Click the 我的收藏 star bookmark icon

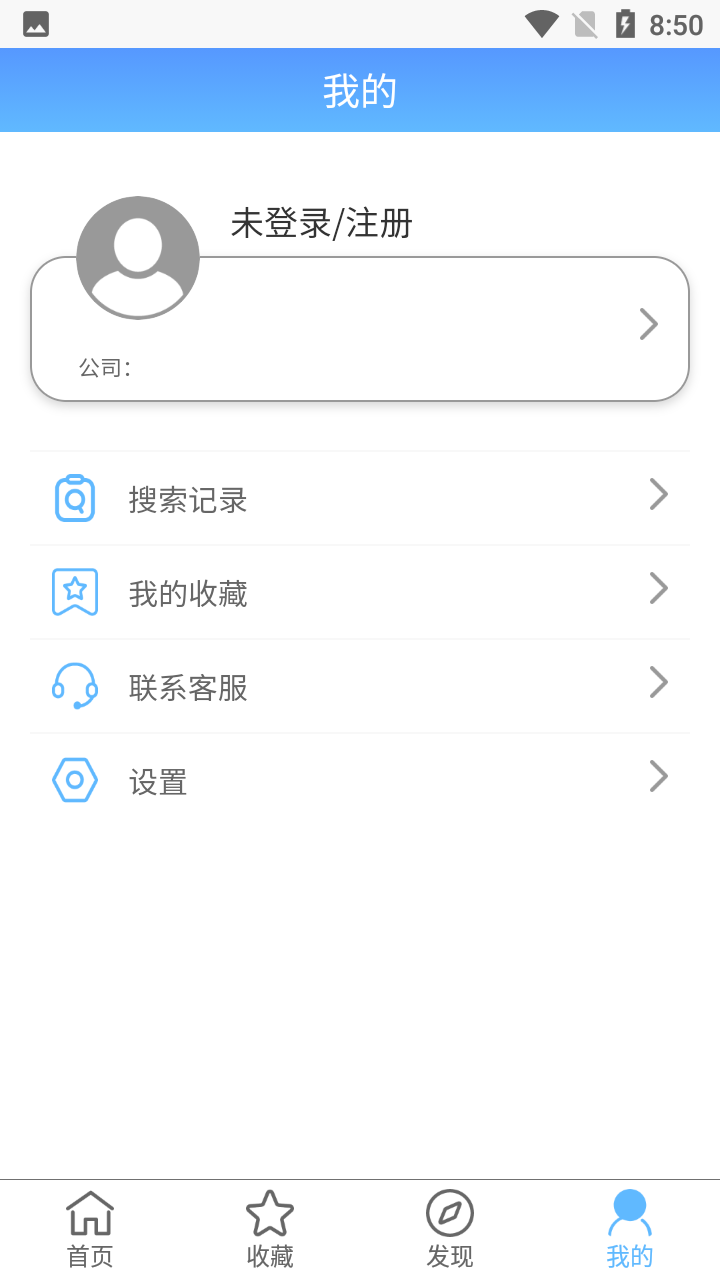pyautogui.click(x=74, y=590)
